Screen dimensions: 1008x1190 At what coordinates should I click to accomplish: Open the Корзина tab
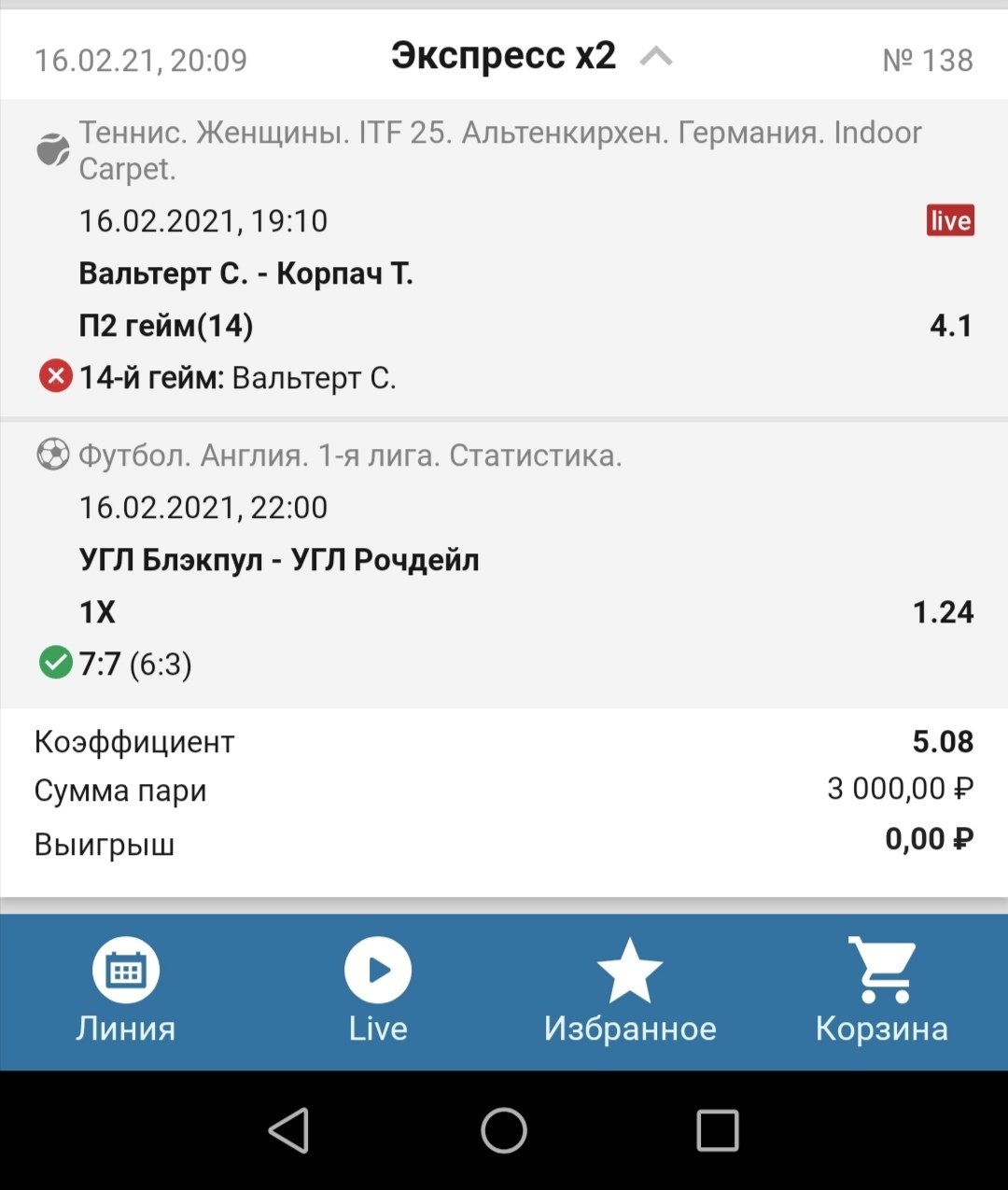881,990
